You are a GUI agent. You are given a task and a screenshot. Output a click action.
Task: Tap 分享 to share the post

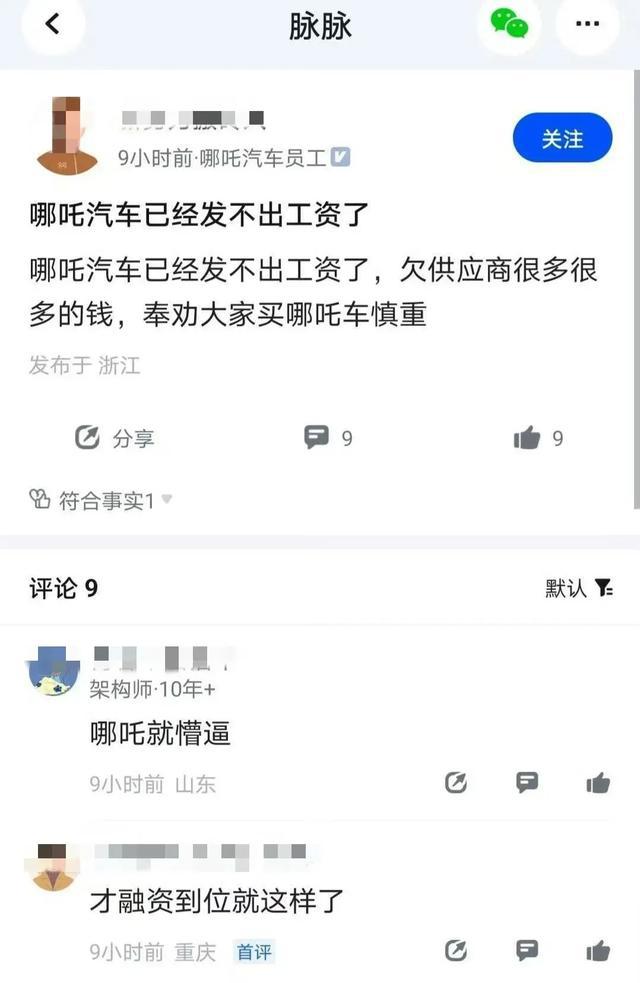115,438
